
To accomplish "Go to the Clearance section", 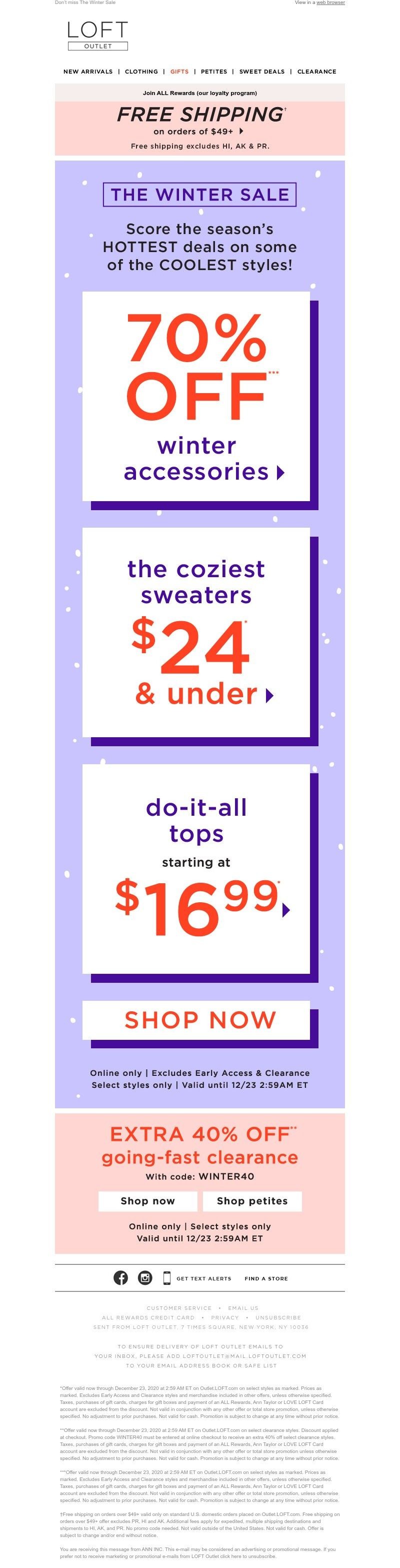I will coord(316,71).
